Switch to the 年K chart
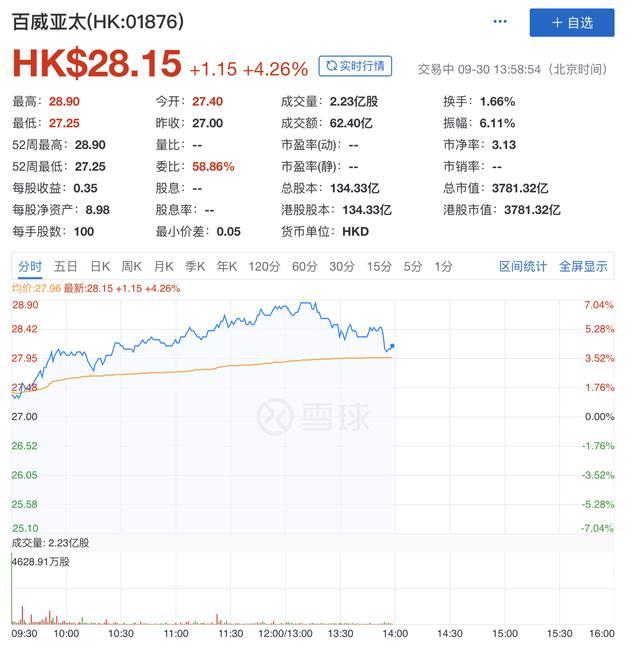The height and width of the screenshot is (661, 640). [226, 266]
